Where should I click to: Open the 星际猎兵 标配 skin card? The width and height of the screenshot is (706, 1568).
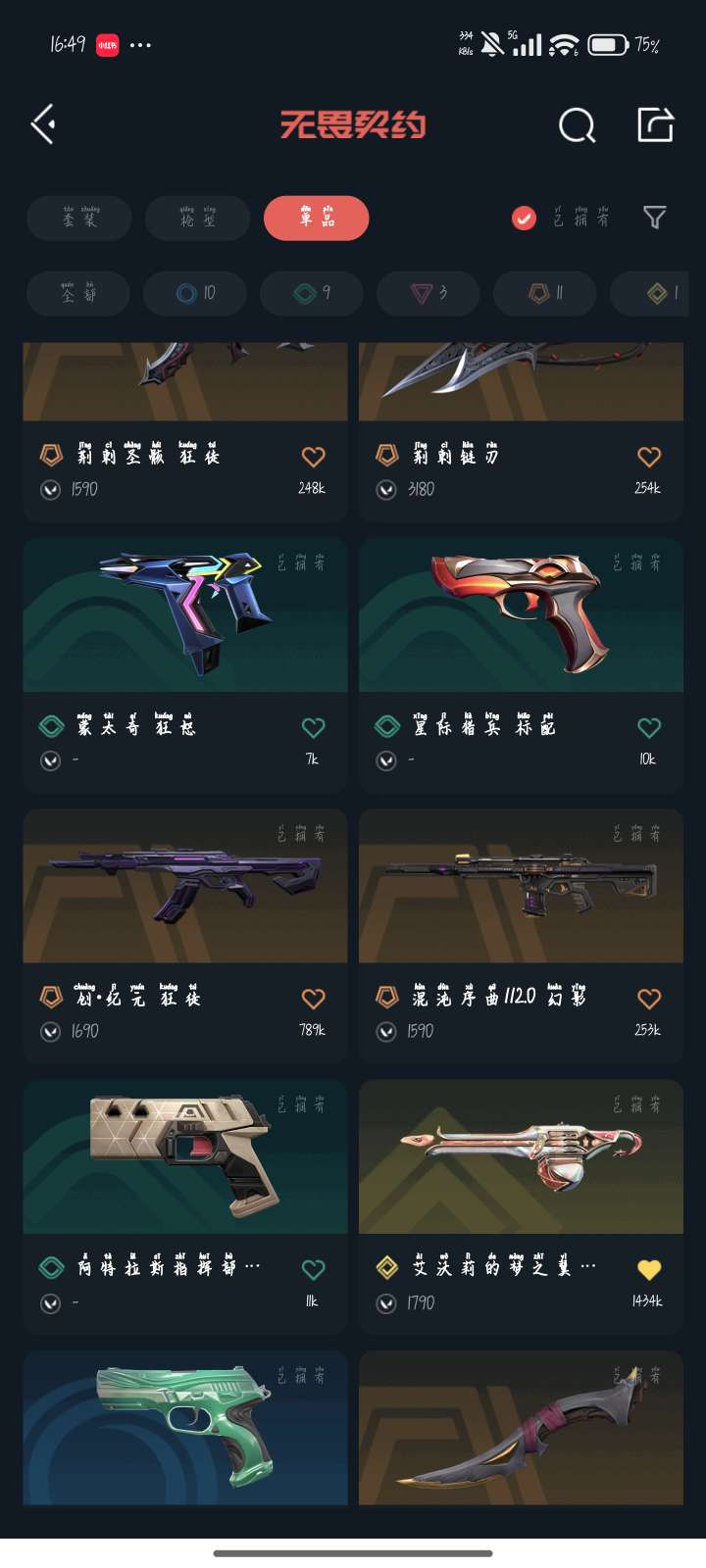click(x=521, y=664)
